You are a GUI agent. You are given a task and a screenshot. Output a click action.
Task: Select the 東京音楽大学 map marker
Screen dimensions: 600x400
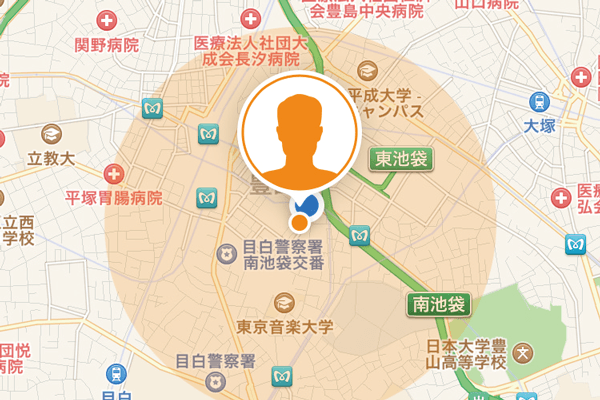point(286,302)
